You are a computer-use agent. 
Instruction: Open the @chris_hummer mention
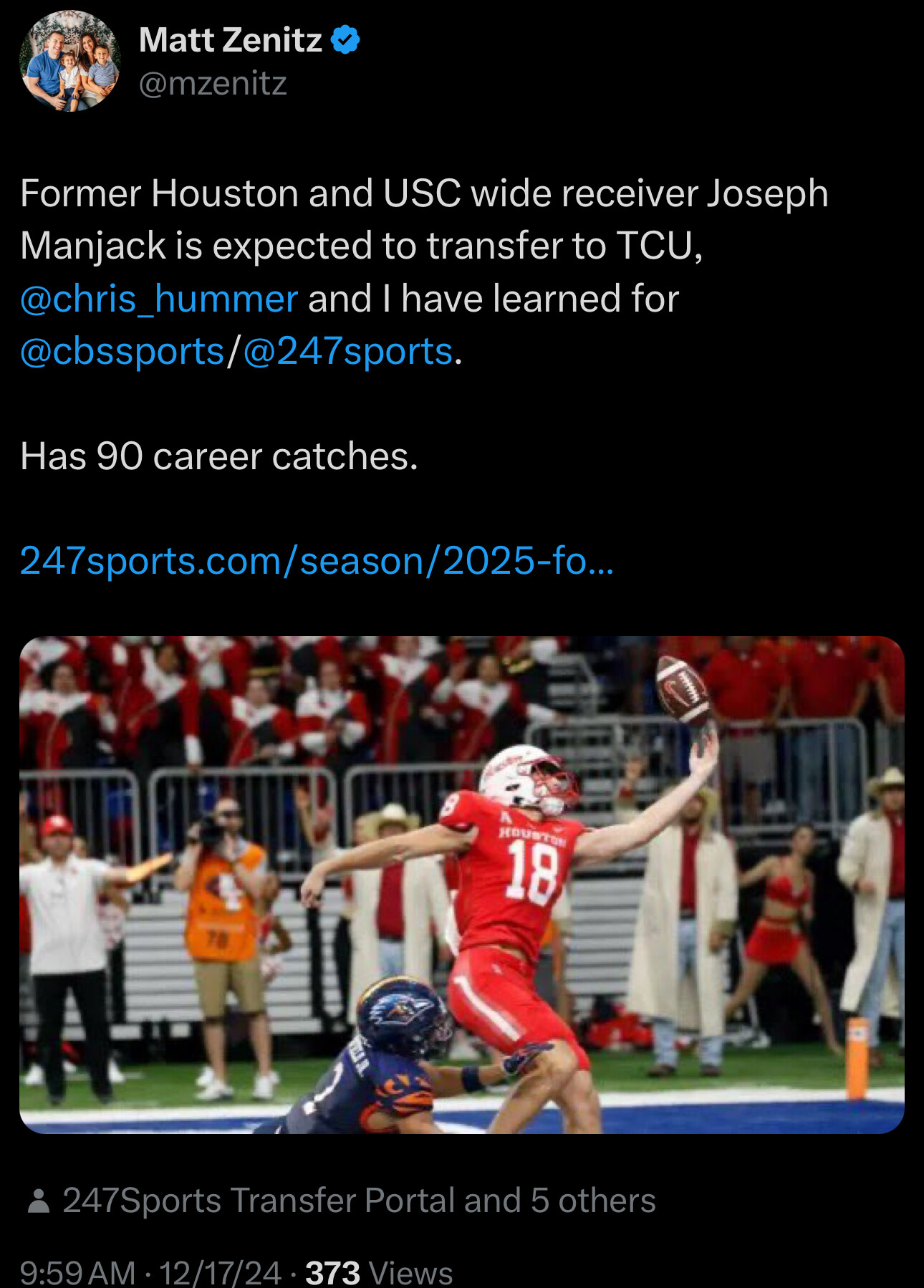point(159,299)
